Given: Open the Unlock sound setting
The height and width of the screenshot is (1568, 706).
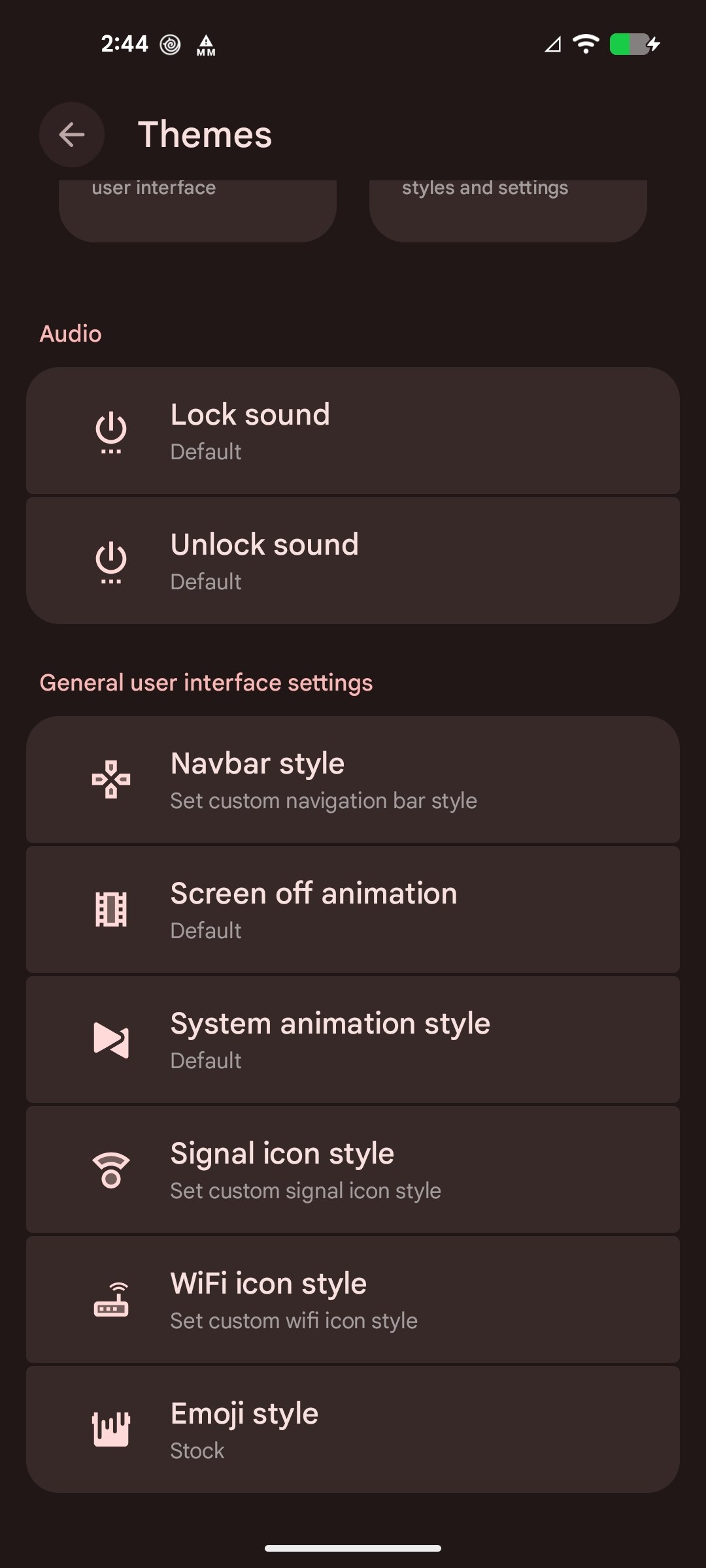Looking at the screenshot, I should pyautogui.click(x=353, y=561).
